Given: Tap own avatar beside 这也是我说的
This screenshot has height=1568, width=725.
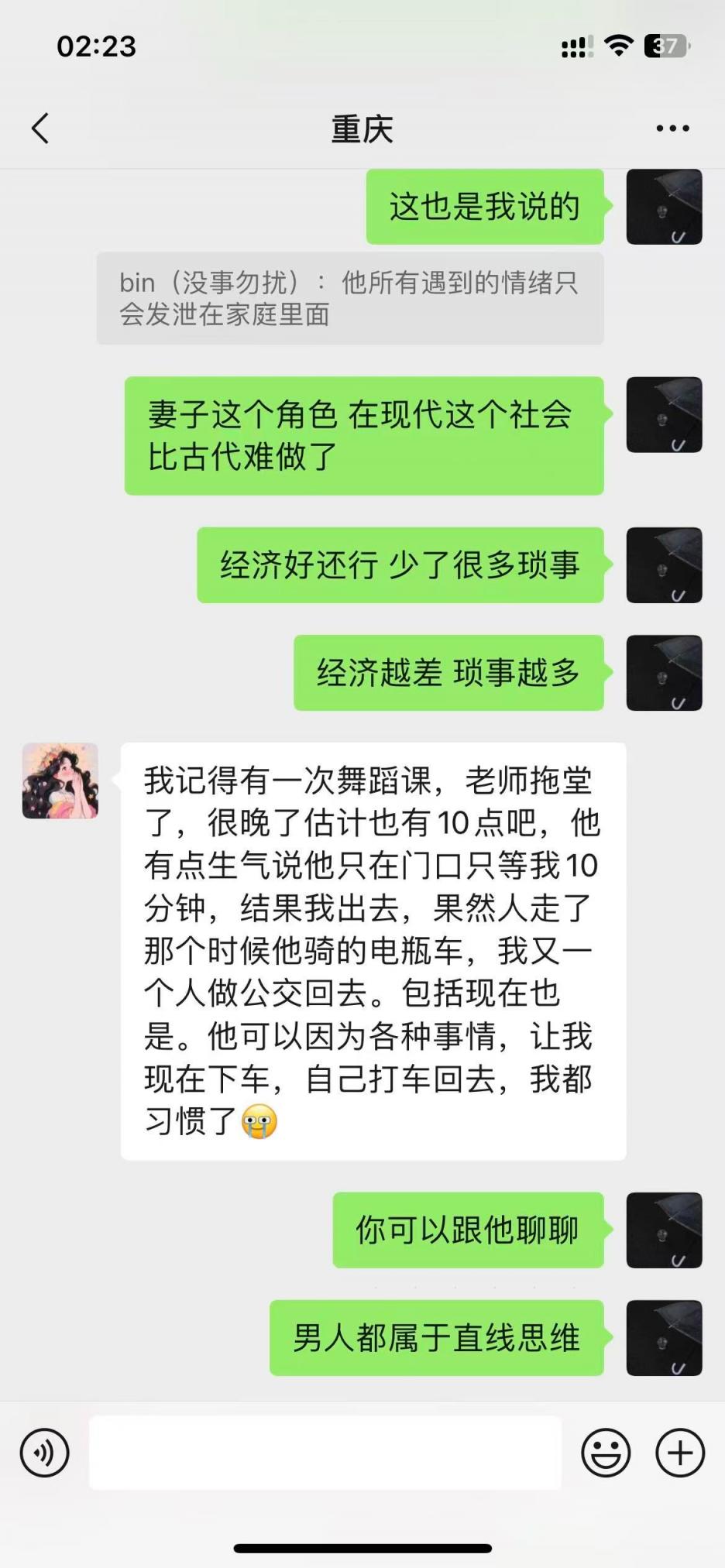Looking at the screenshot, I should pyautogui.click(x=664, y=207).
